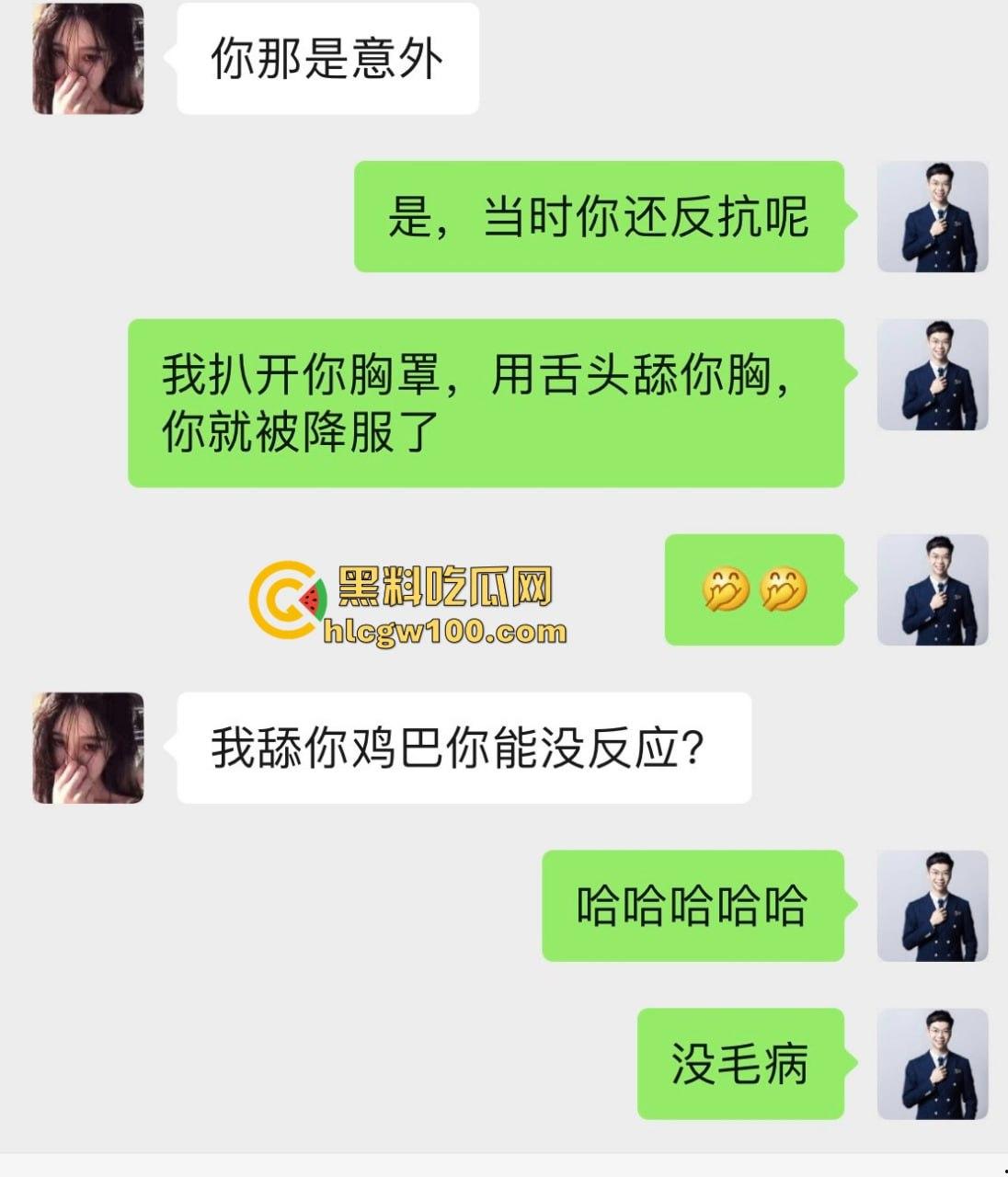Screen dimensions: 1008x1177
Task: Open the woman's avatar beside '我舔你鸡巴你能没反应?'
Action: coord(87,749)
